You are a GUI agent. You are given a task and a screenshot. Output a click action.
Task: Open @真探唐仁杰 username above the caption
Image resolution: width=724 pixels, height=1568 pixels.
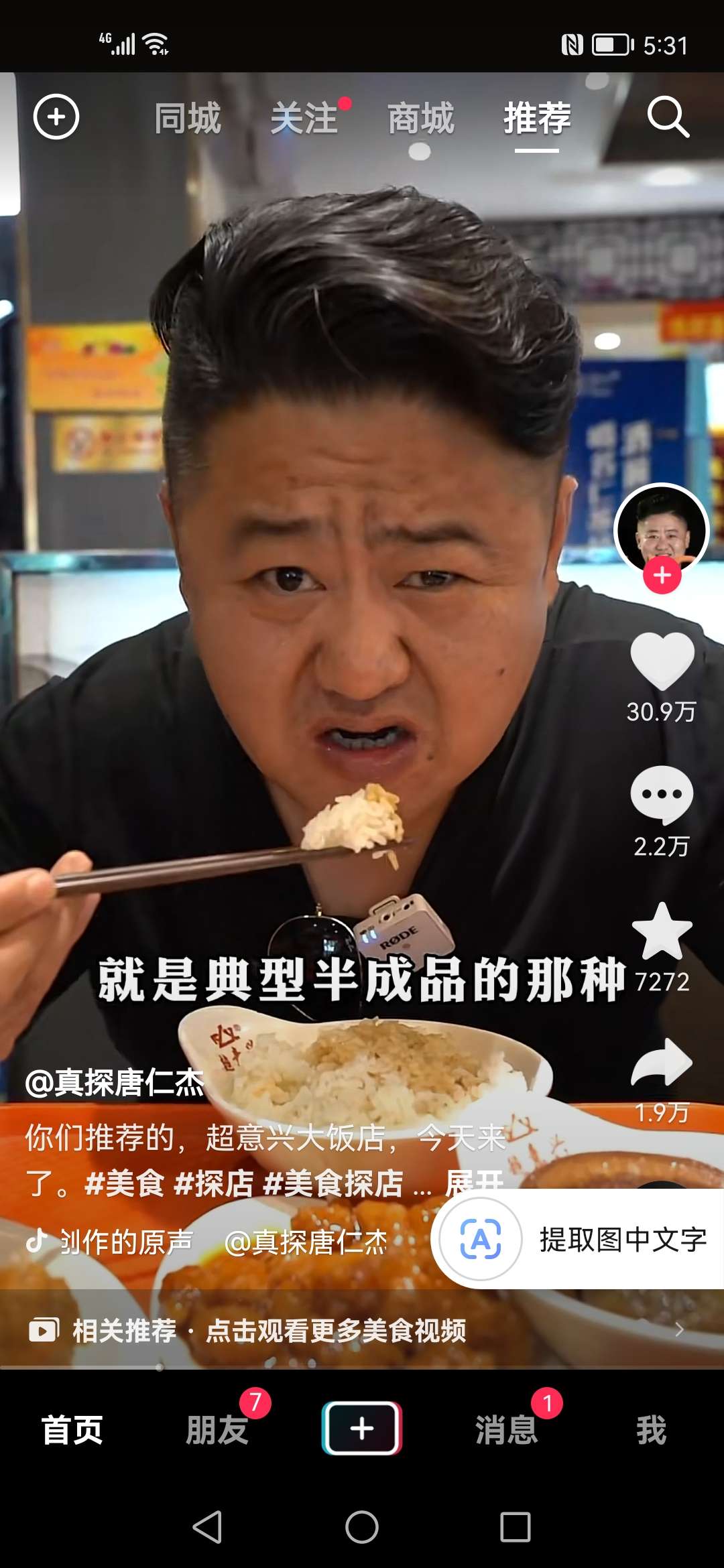115,1082
